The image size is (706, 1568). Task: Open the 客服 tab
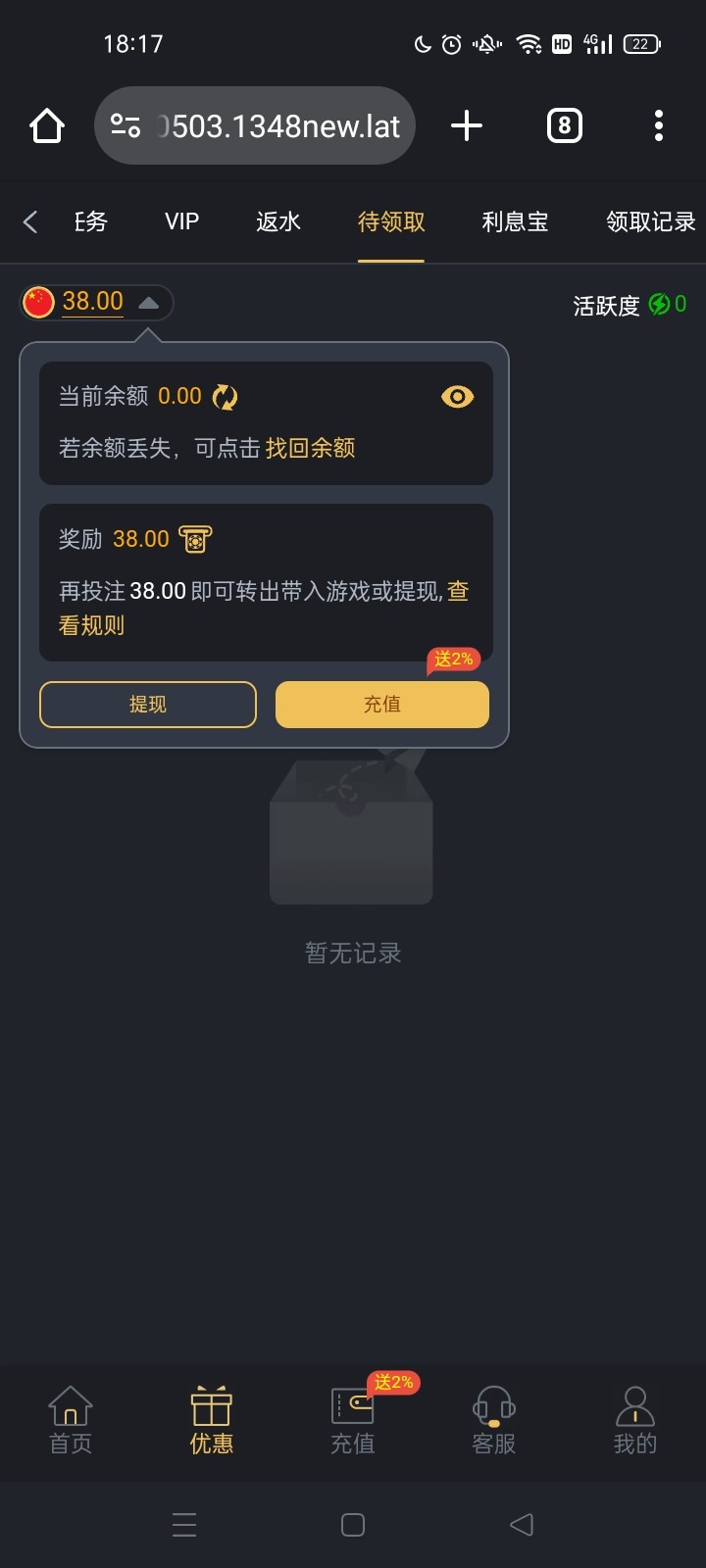point(494,1421)
